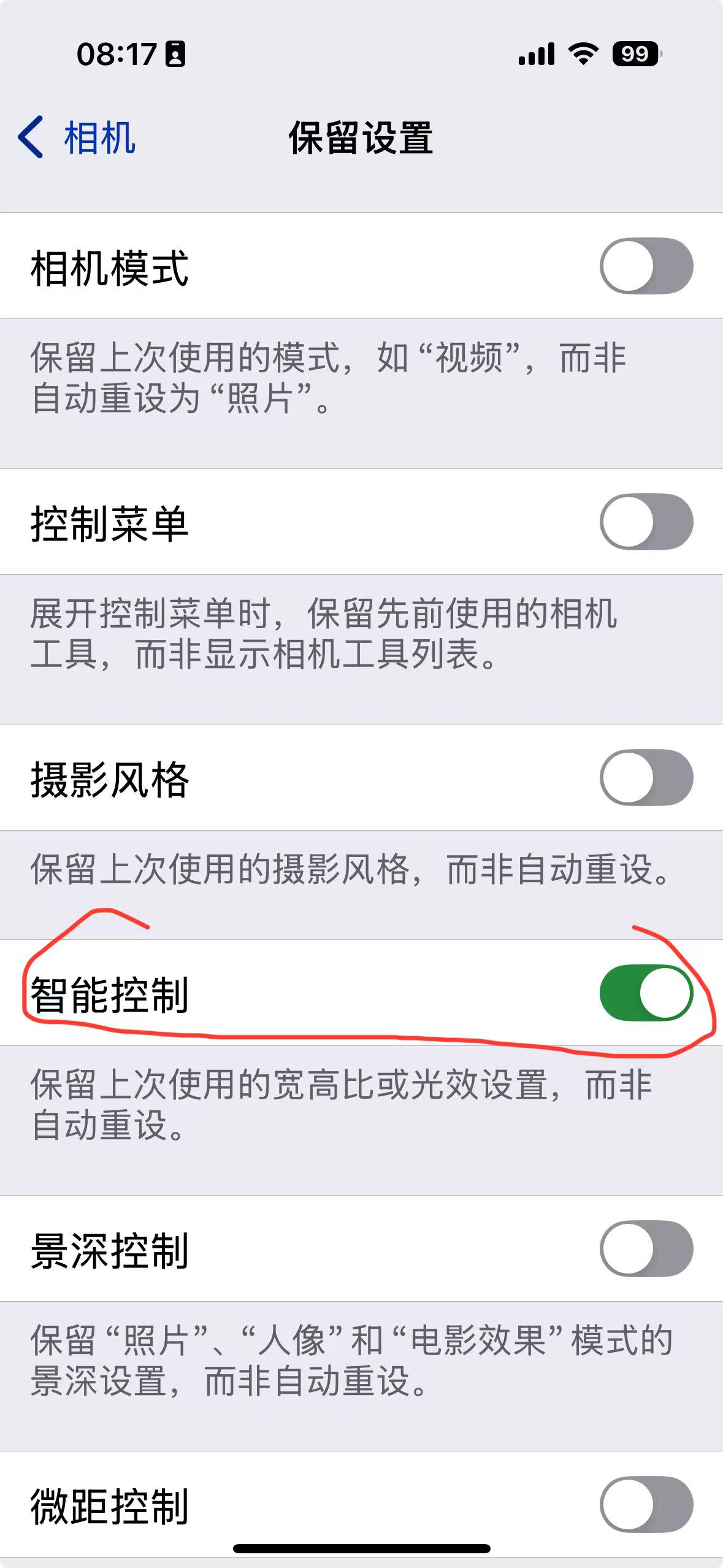
Task: Disable the 智能控制 switch
Action: [646, 993]
